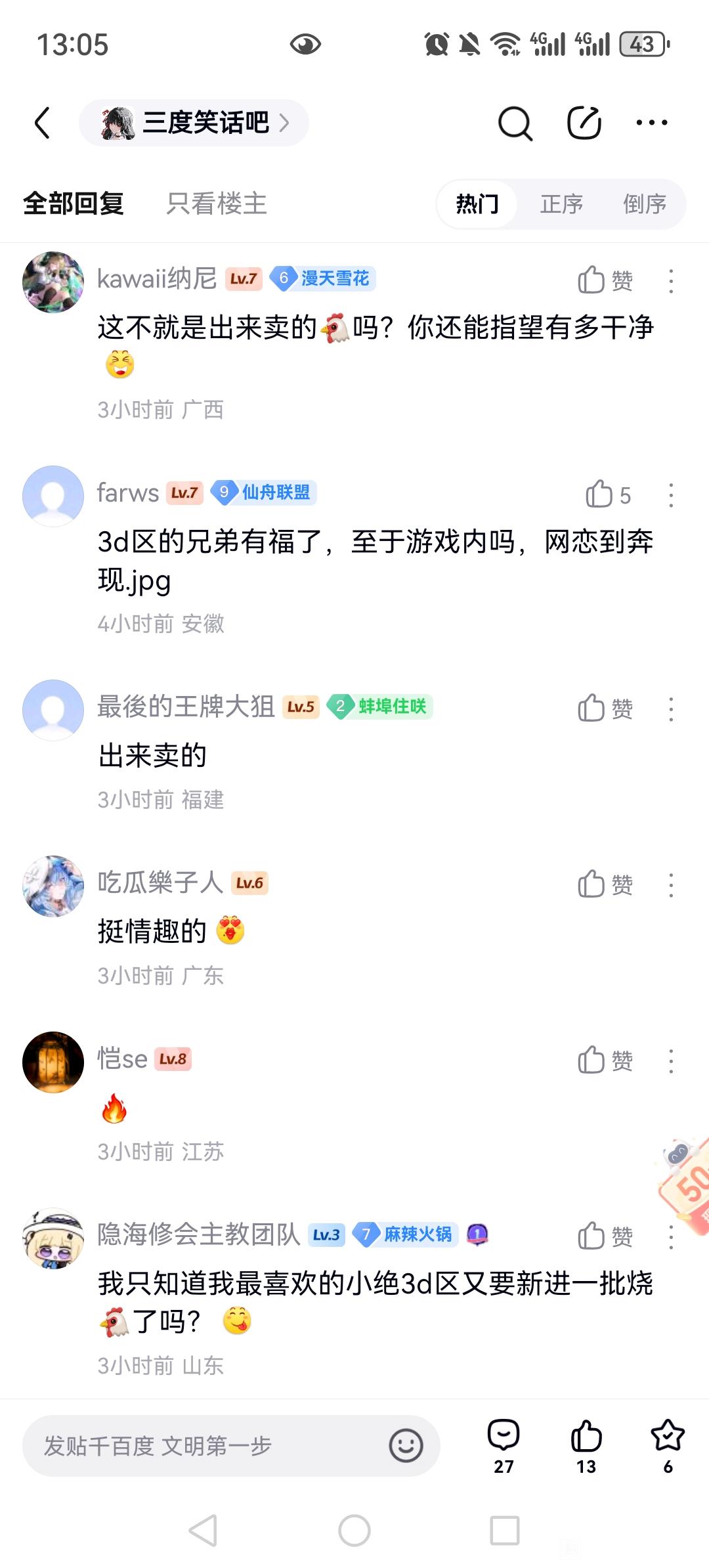Viewport: 709px width, 1568px height.
Task: Open the 三度笑话吧 forum chip
Action: [x=194, y=123]
